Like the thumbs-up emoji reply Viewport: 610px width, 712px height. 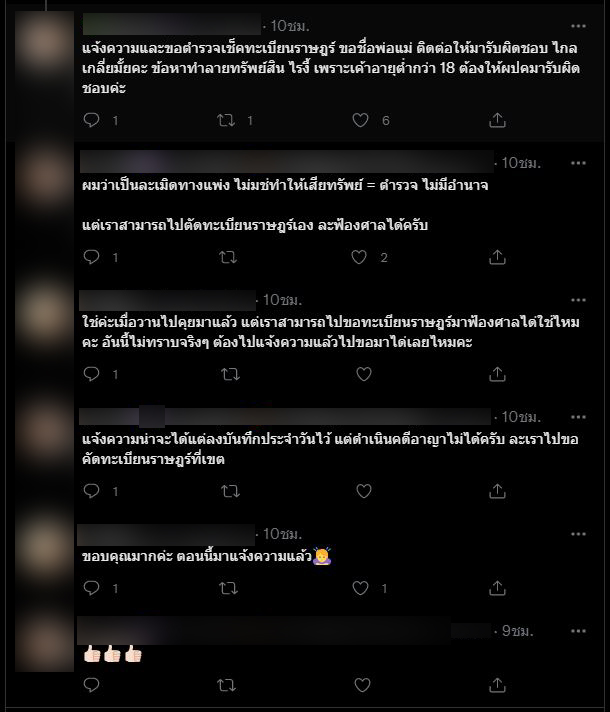click(363, 685)
